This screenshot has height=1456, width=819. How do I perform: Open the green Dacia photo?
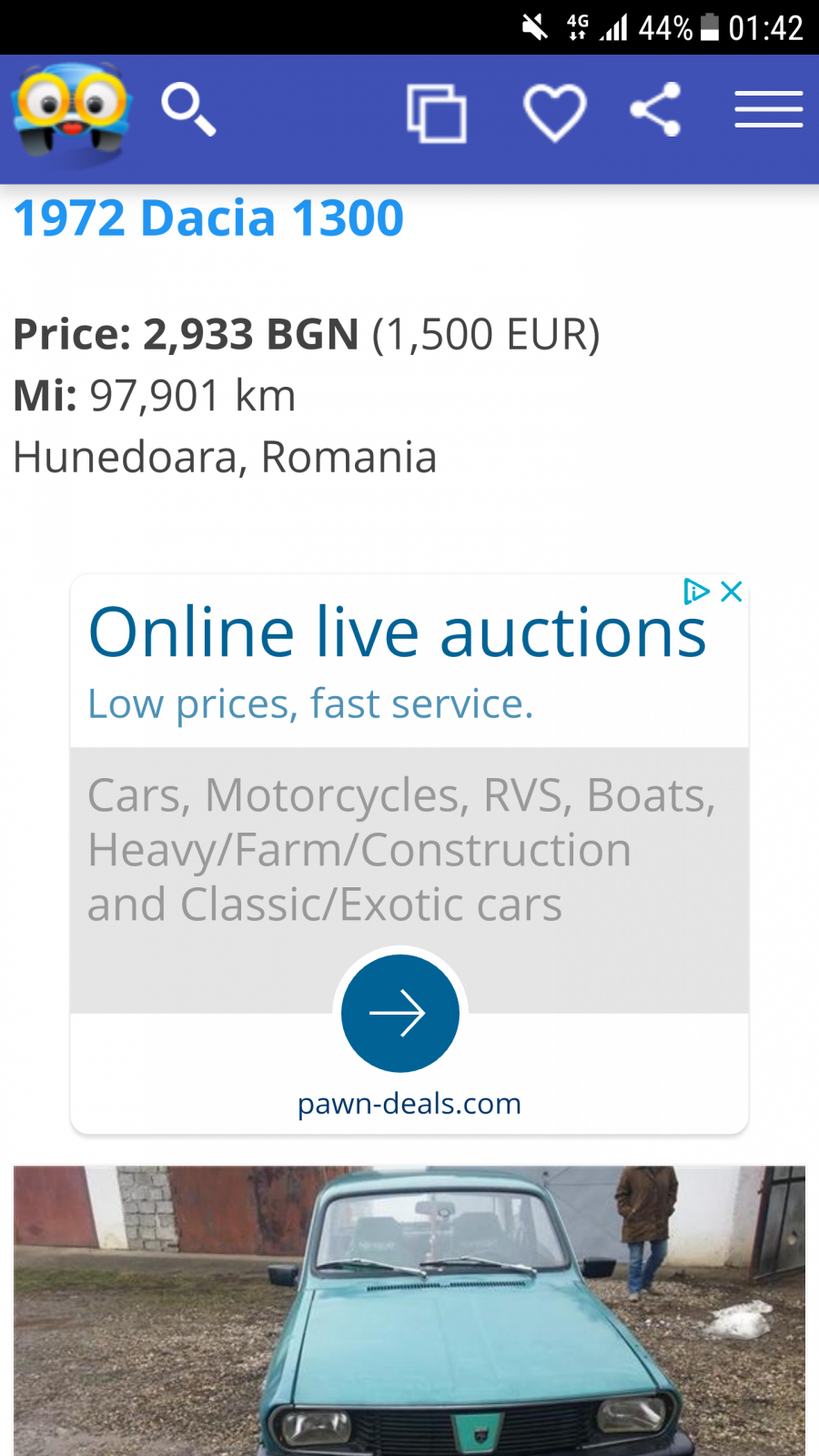pos(409,1311)
